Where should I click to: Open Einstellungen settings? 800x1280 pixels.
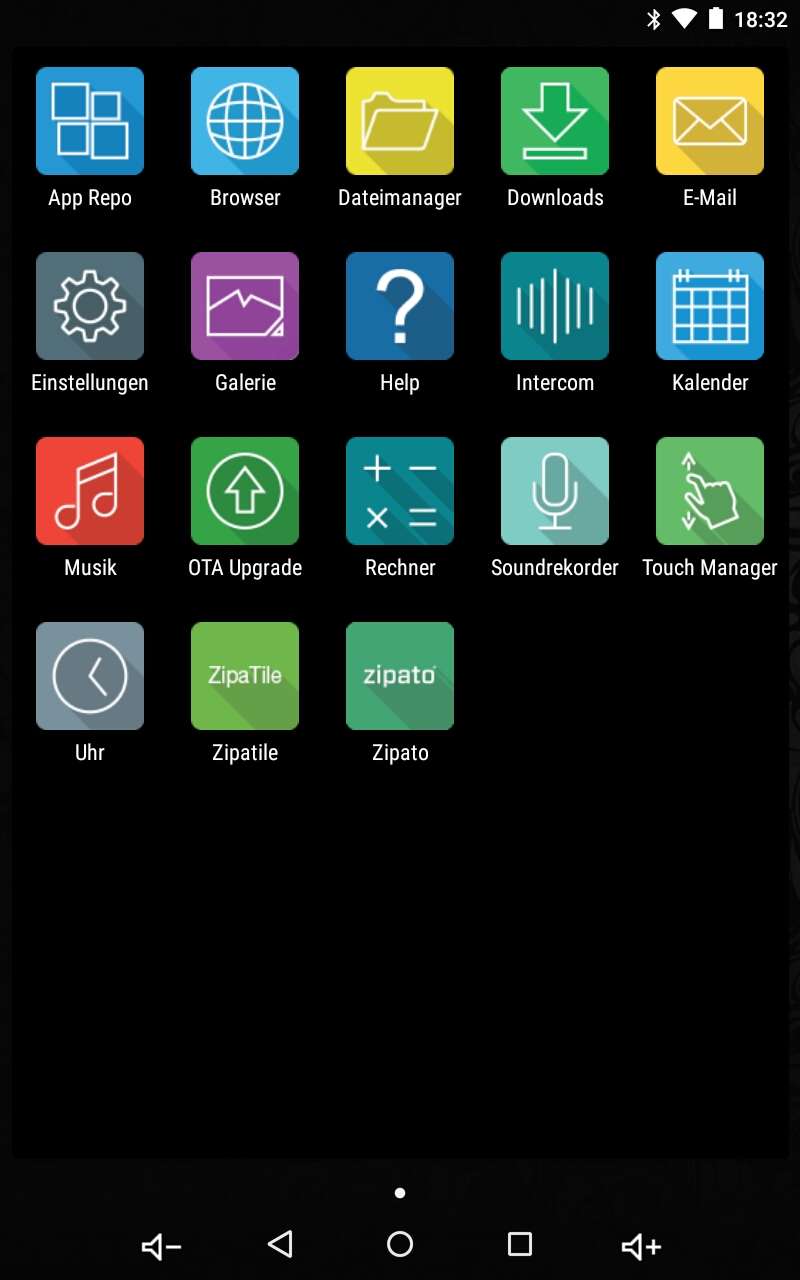pos(90,306)
